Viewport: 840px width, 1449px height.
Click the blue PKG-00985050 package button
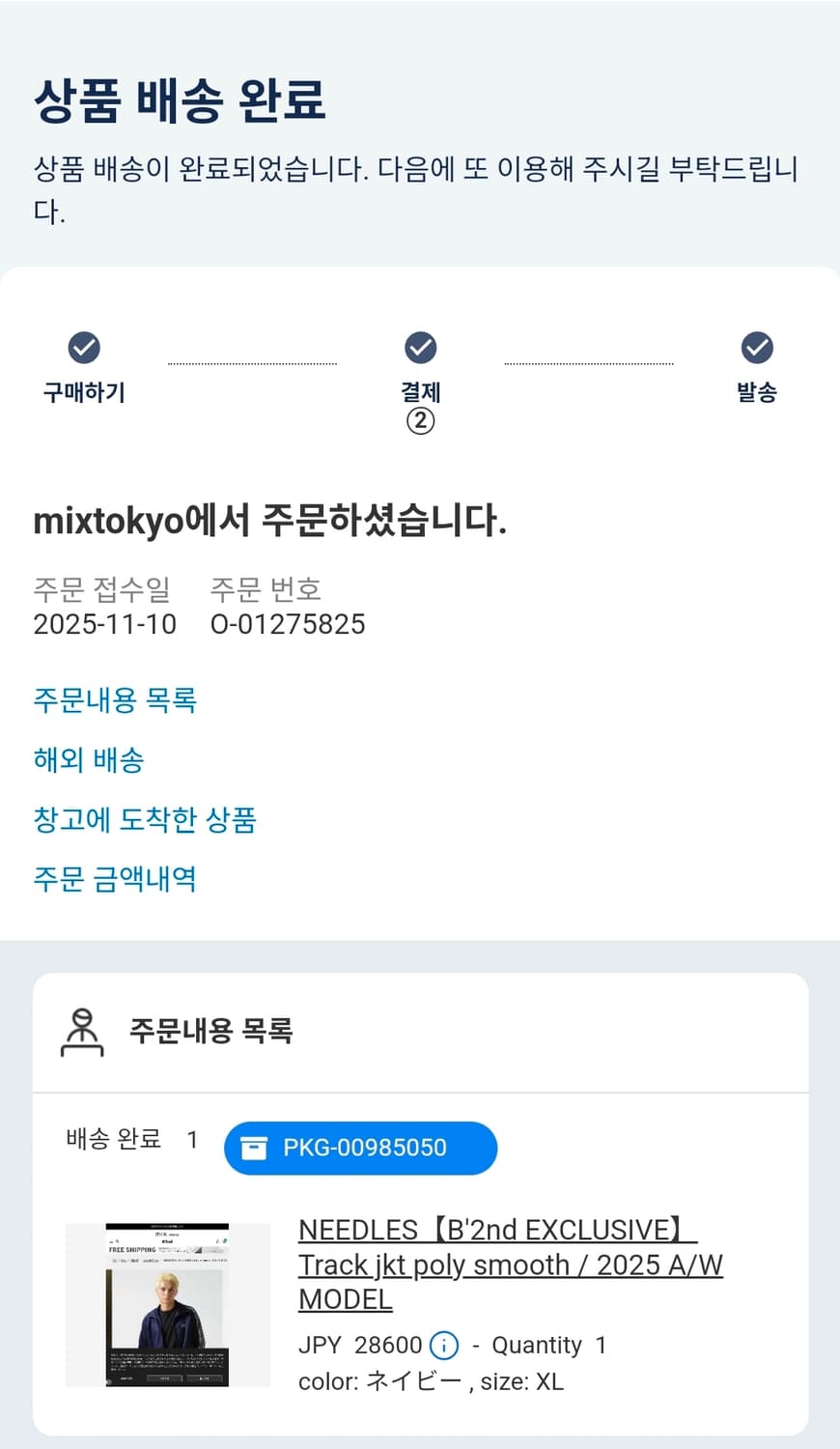point(360,1148)
